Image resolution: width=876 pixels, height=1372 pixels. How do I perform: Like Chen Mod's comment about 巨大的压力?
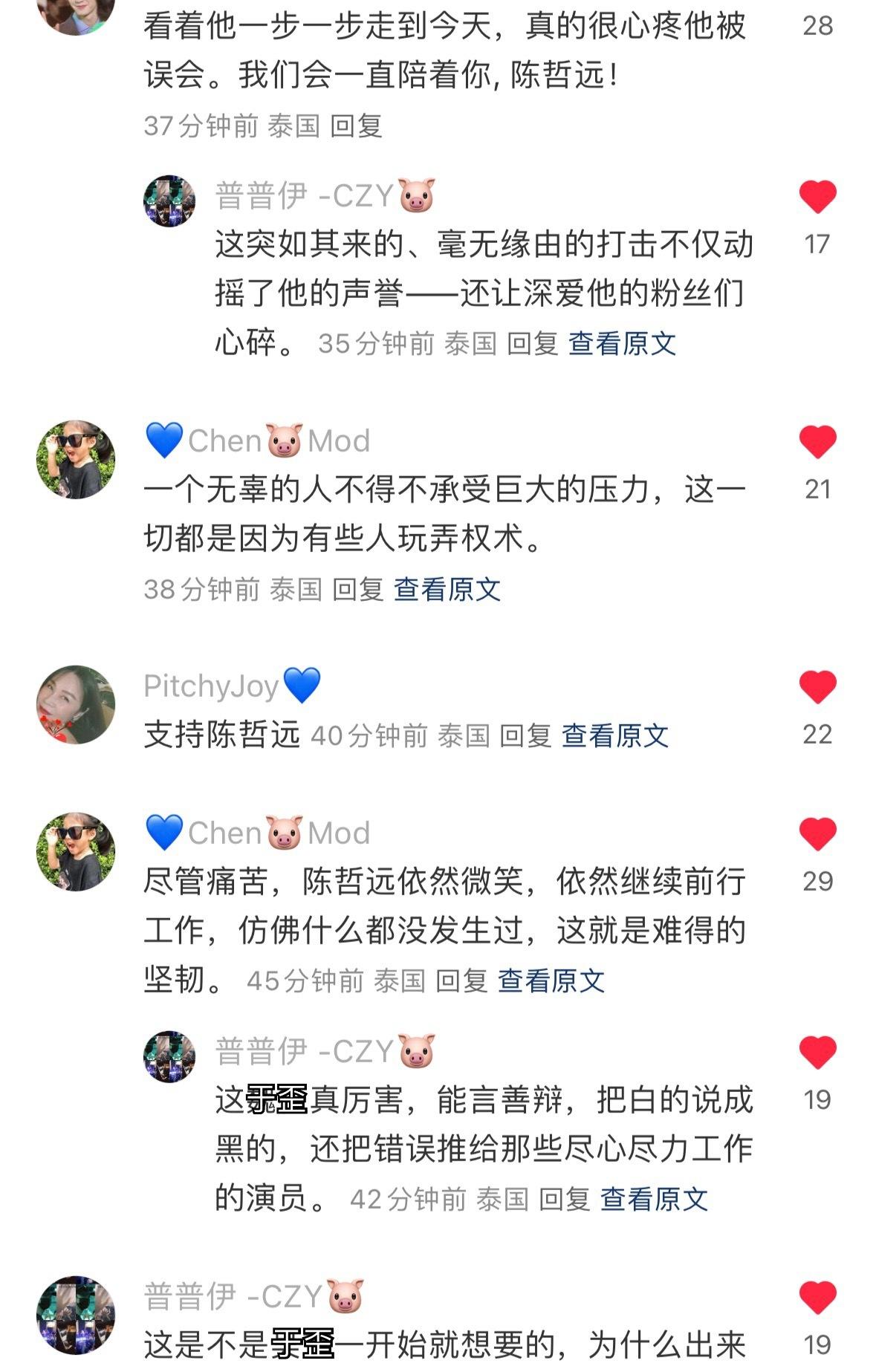coord(817,442)
